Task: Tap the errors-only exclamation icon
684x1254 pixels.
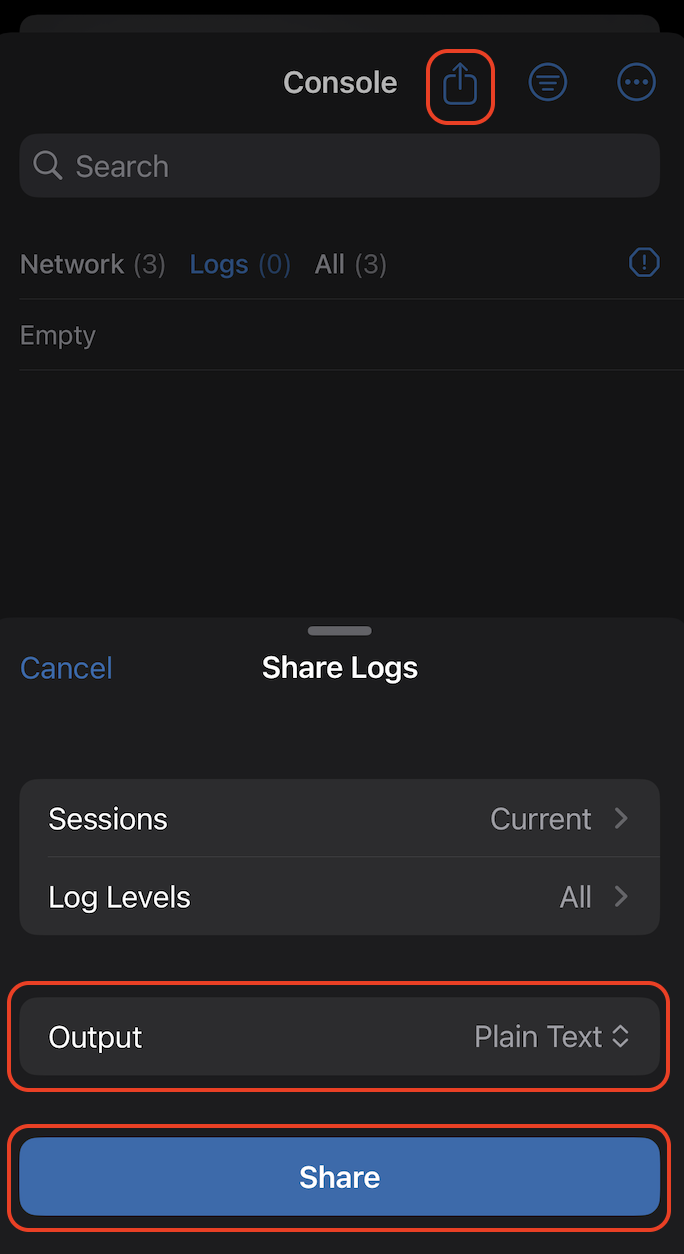Action: 644,263
